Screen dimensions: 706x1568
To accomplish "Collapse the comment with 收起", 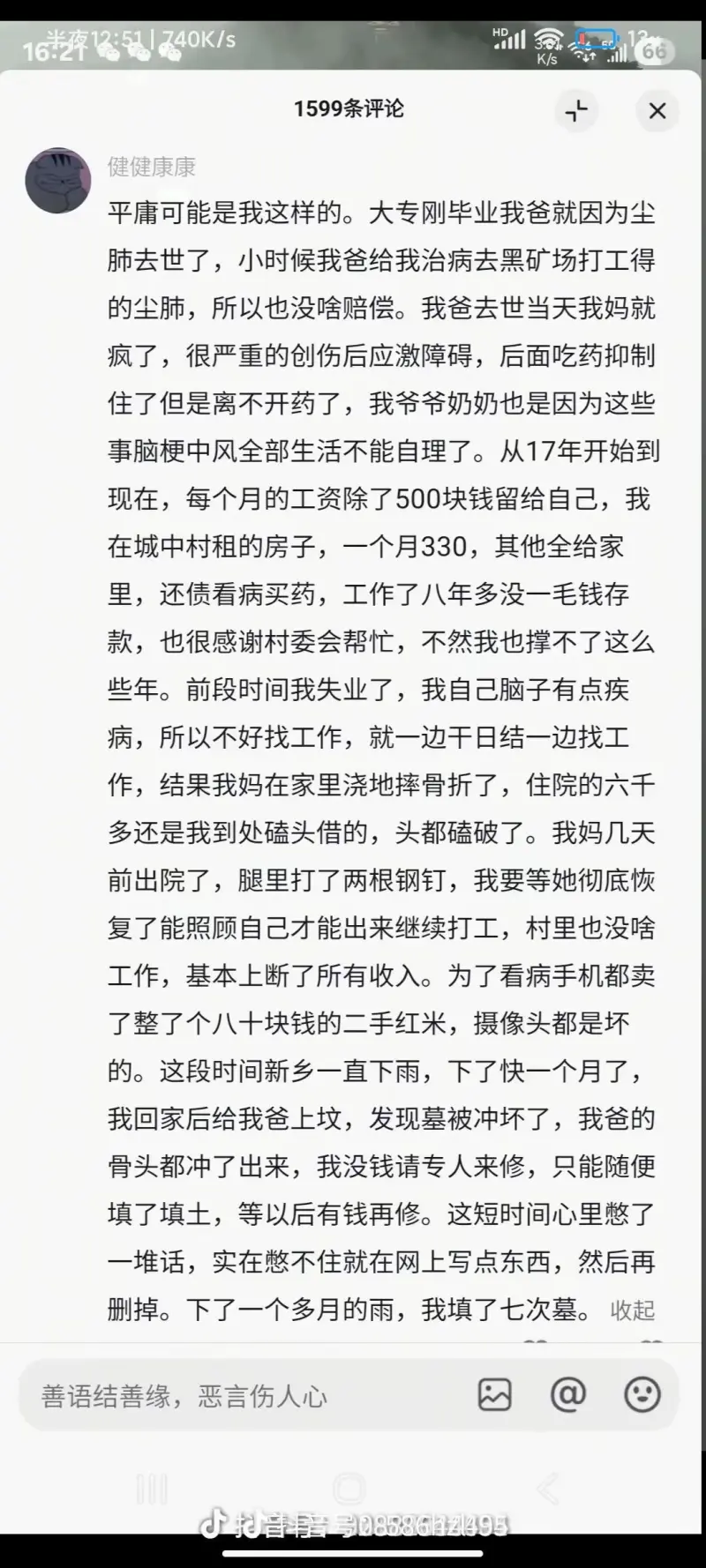I will 632,1310.
